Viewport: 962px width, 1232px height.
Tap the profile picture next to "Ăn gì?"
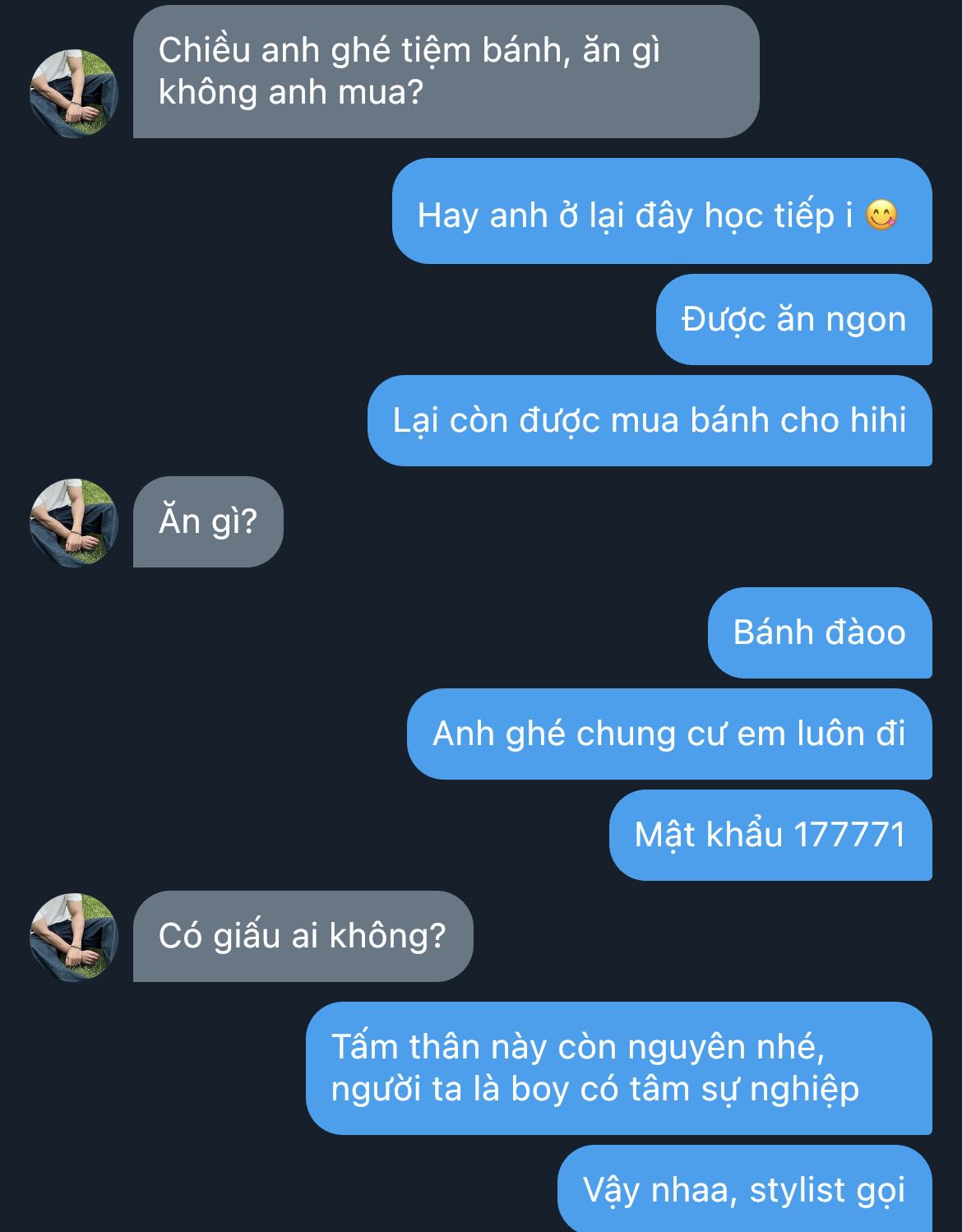pyautogui.click(x=74, y=522)
